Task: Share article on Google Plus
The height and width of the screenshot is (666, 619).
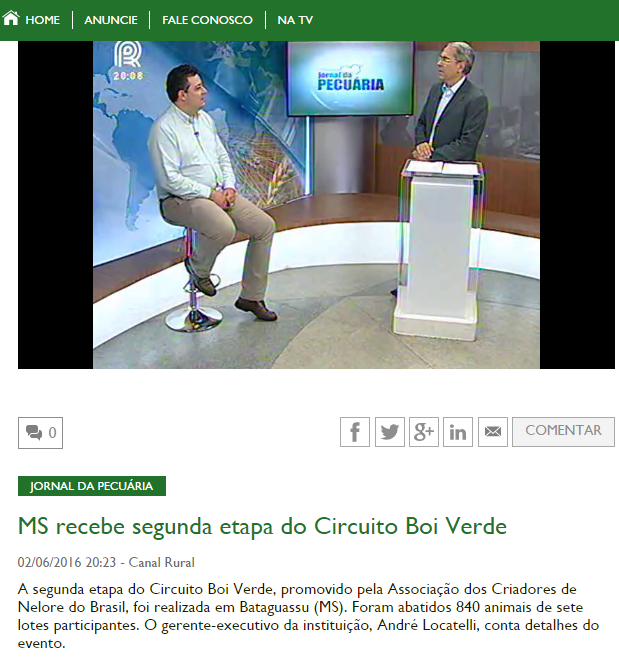Action: coord(424,432)
